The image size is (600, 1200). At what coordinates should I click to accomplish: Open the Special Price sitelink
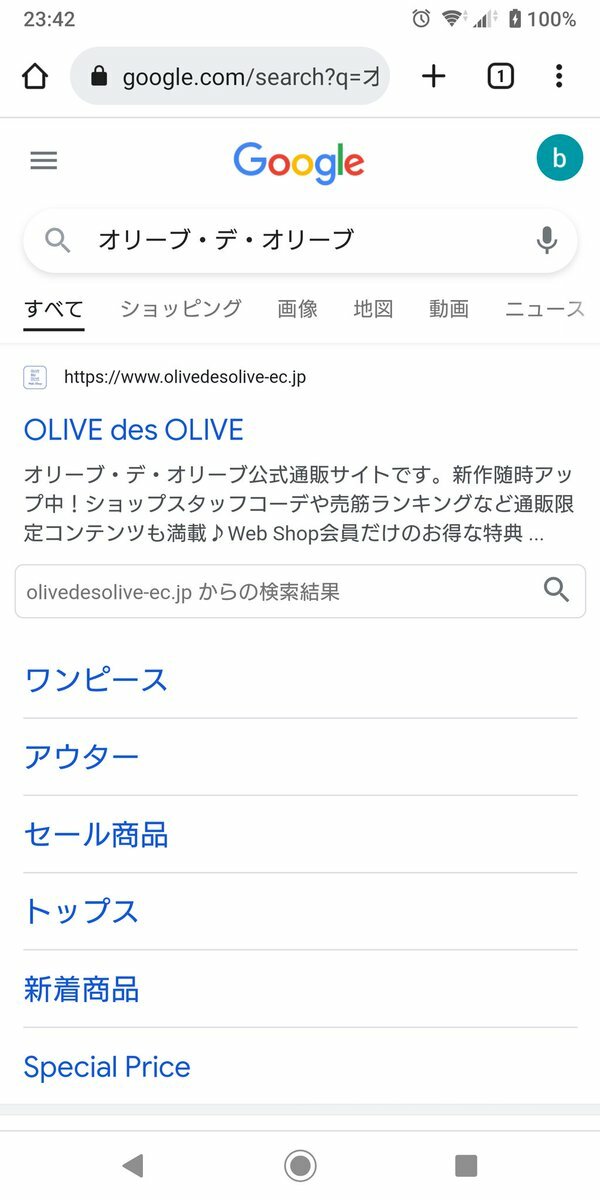[x=107, y=1067]
